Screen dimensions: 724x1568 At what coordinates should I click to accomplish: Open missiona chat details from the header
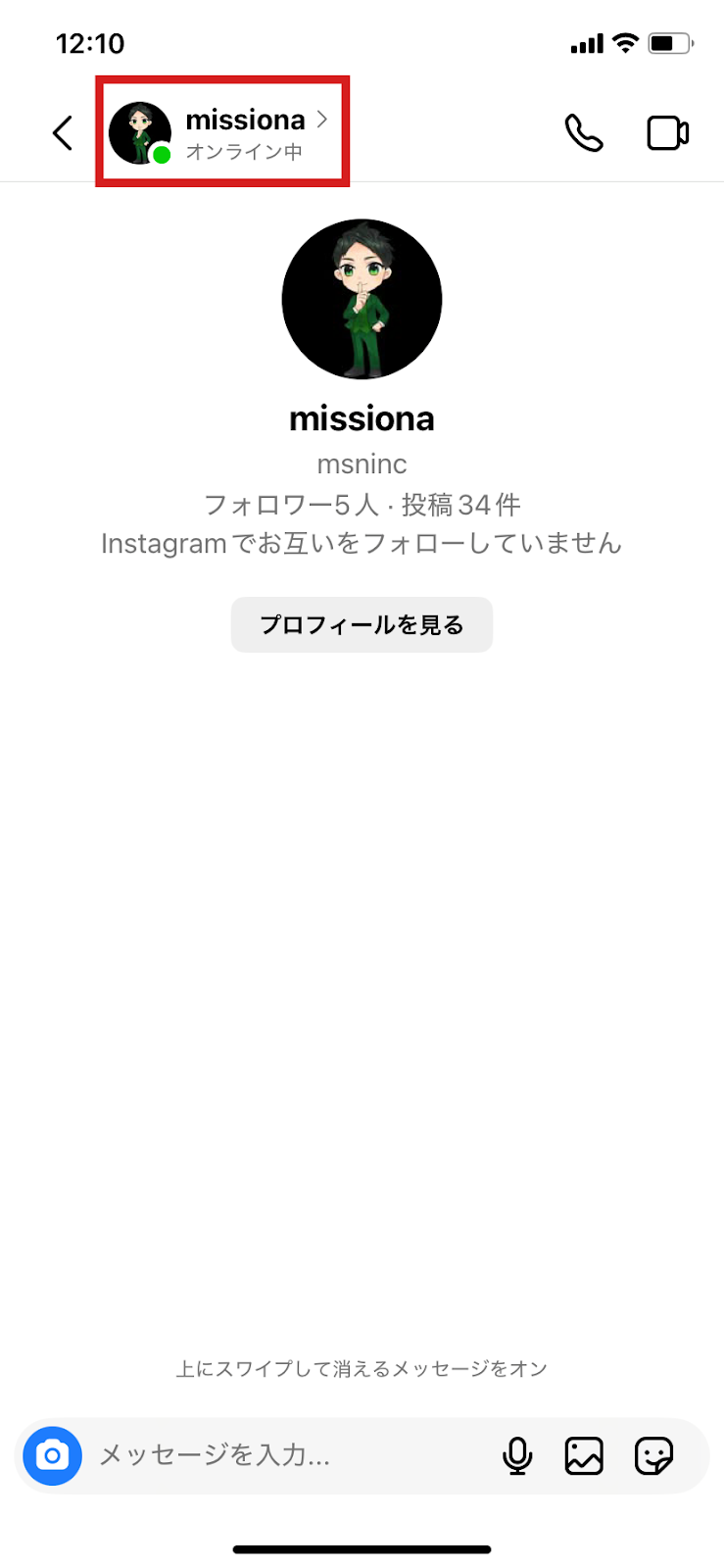point(222,131)
